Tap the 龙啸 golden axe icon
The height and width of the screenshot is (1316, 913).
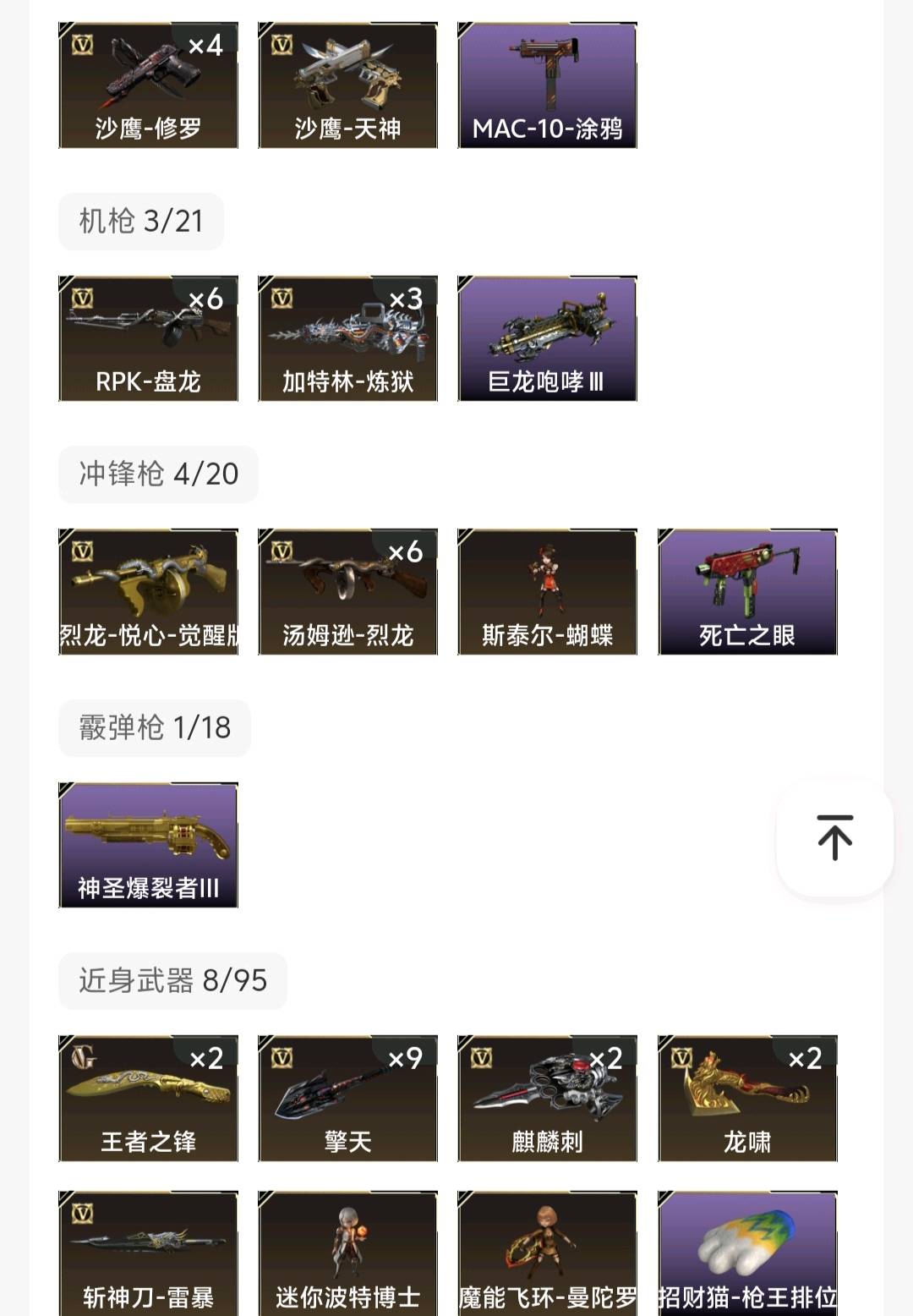(x=746, y=1098)
